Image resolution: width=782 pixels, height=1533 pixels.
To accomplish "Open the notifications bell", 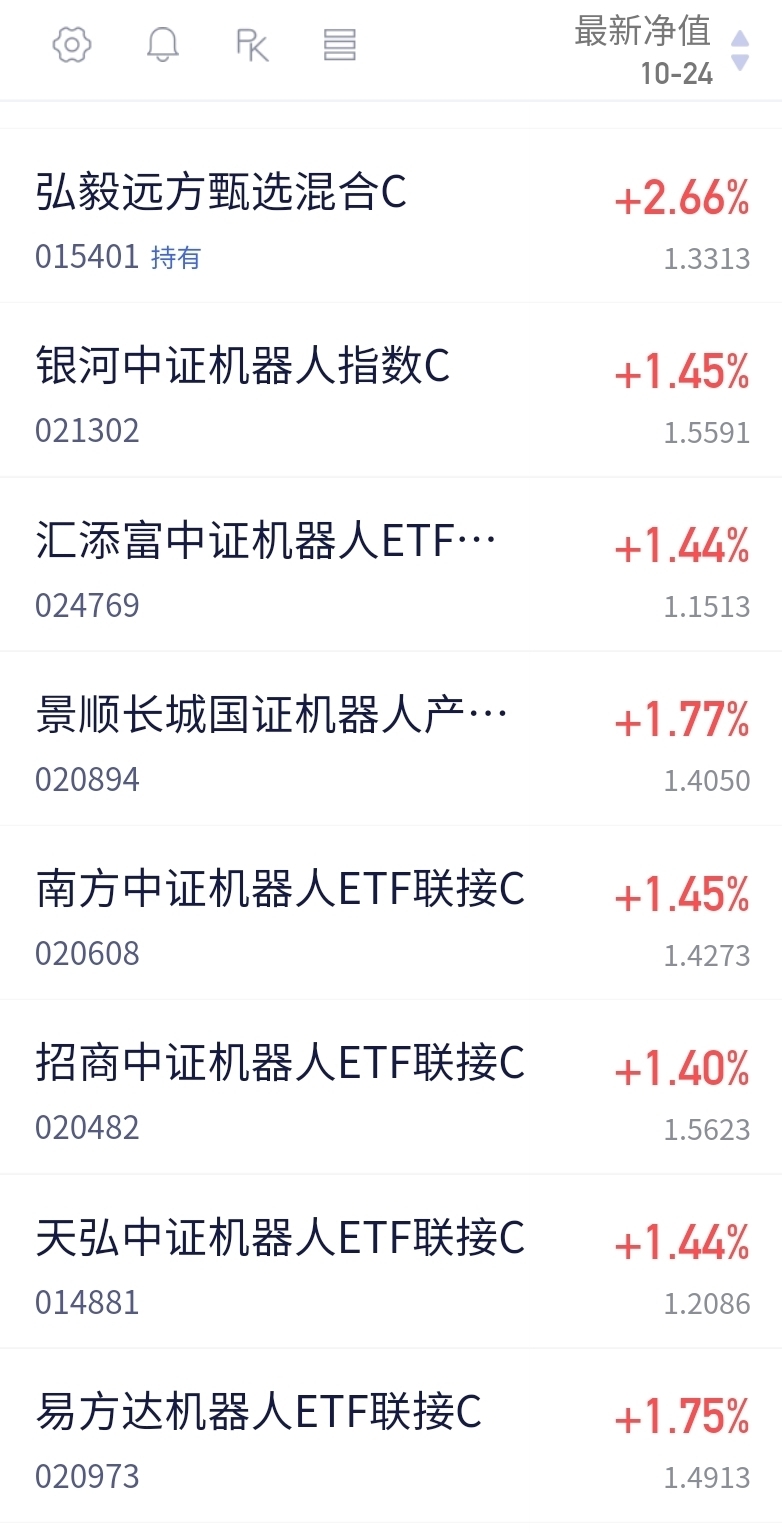I will coord(162,45).
